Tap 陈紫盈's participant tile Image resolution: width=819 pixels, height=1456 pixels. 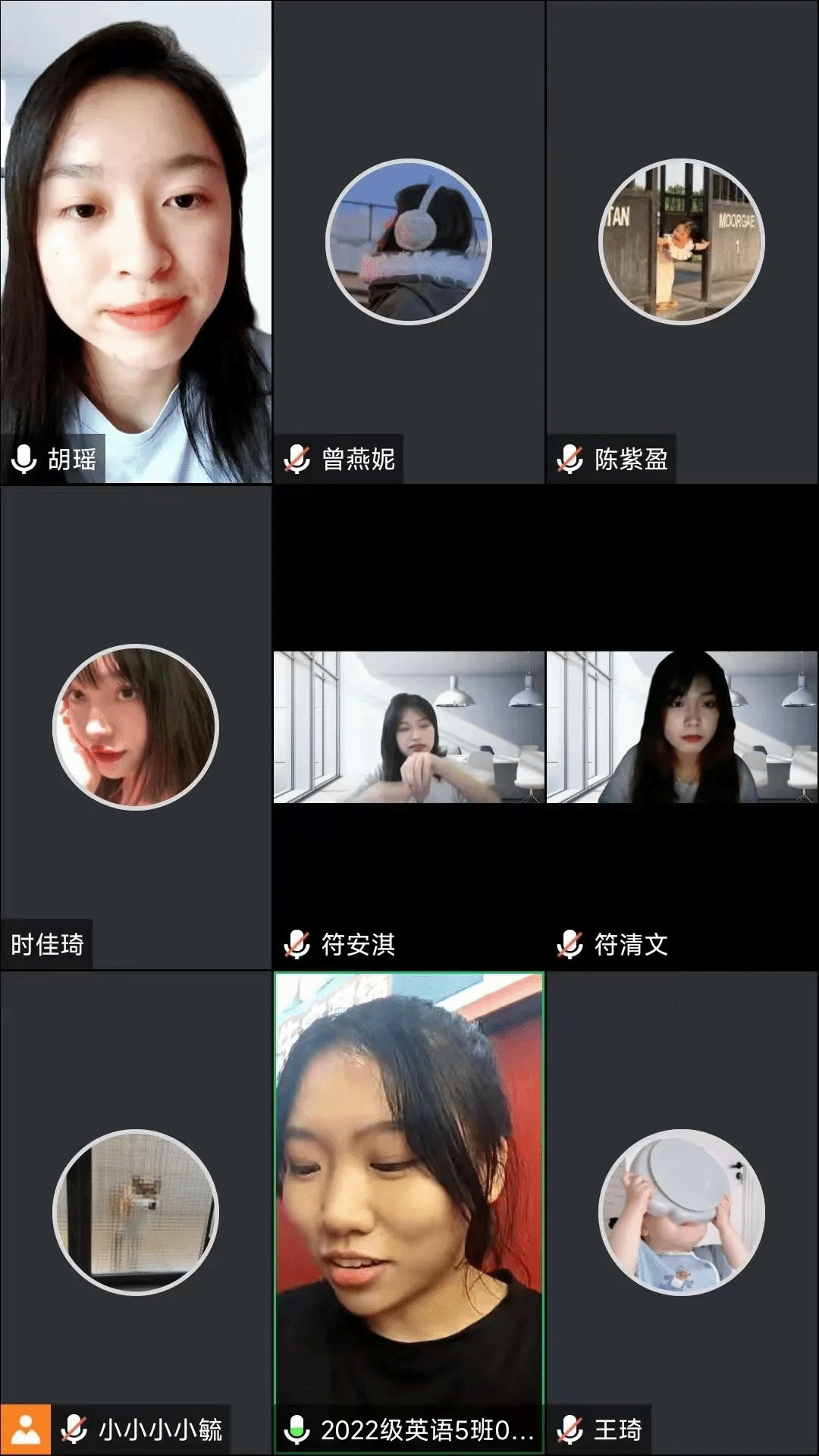(682, 243)
